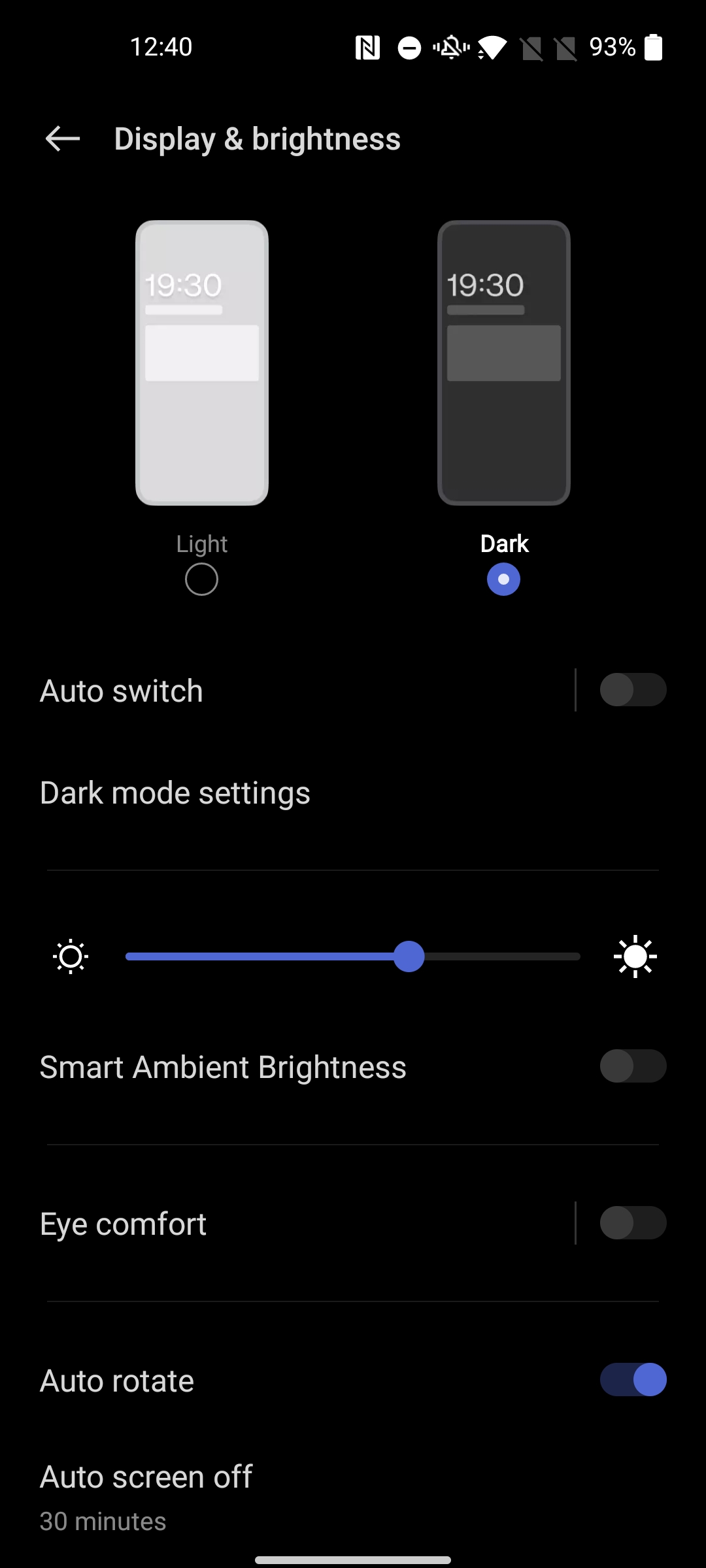The image size is (706, 1568).
Task: Turn on Smart Ambient Brightness
Action: click(633, 1066)
